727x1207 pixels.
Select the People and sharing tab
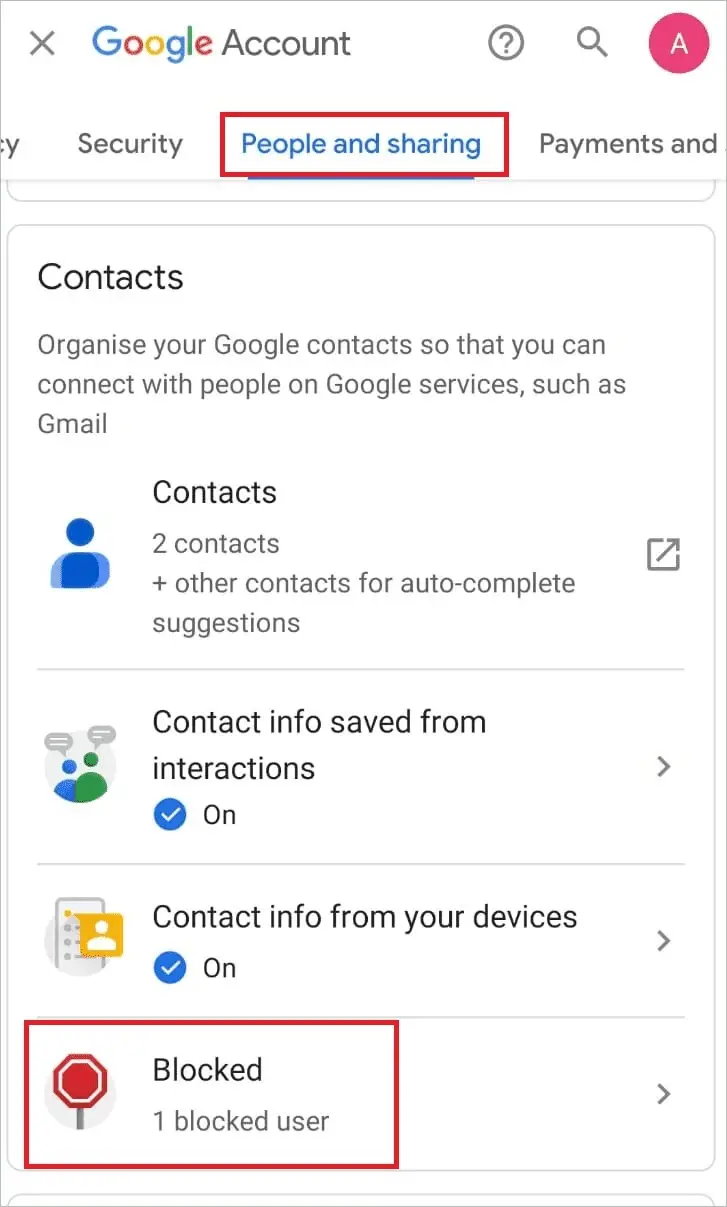coord(361,144)
